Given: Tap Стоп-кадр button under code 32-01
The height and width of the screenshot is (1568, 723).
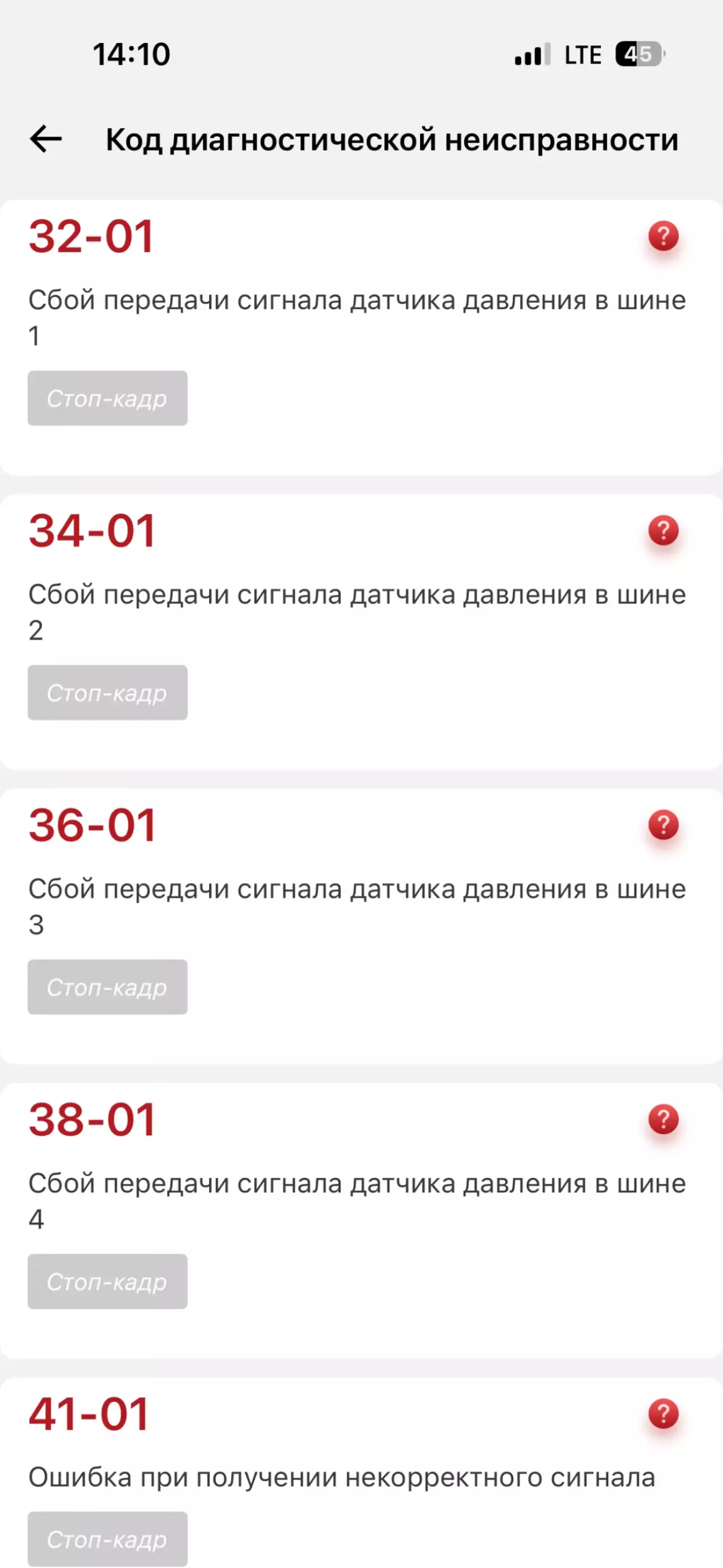Looking at the screenshot, I should [107, 398].
